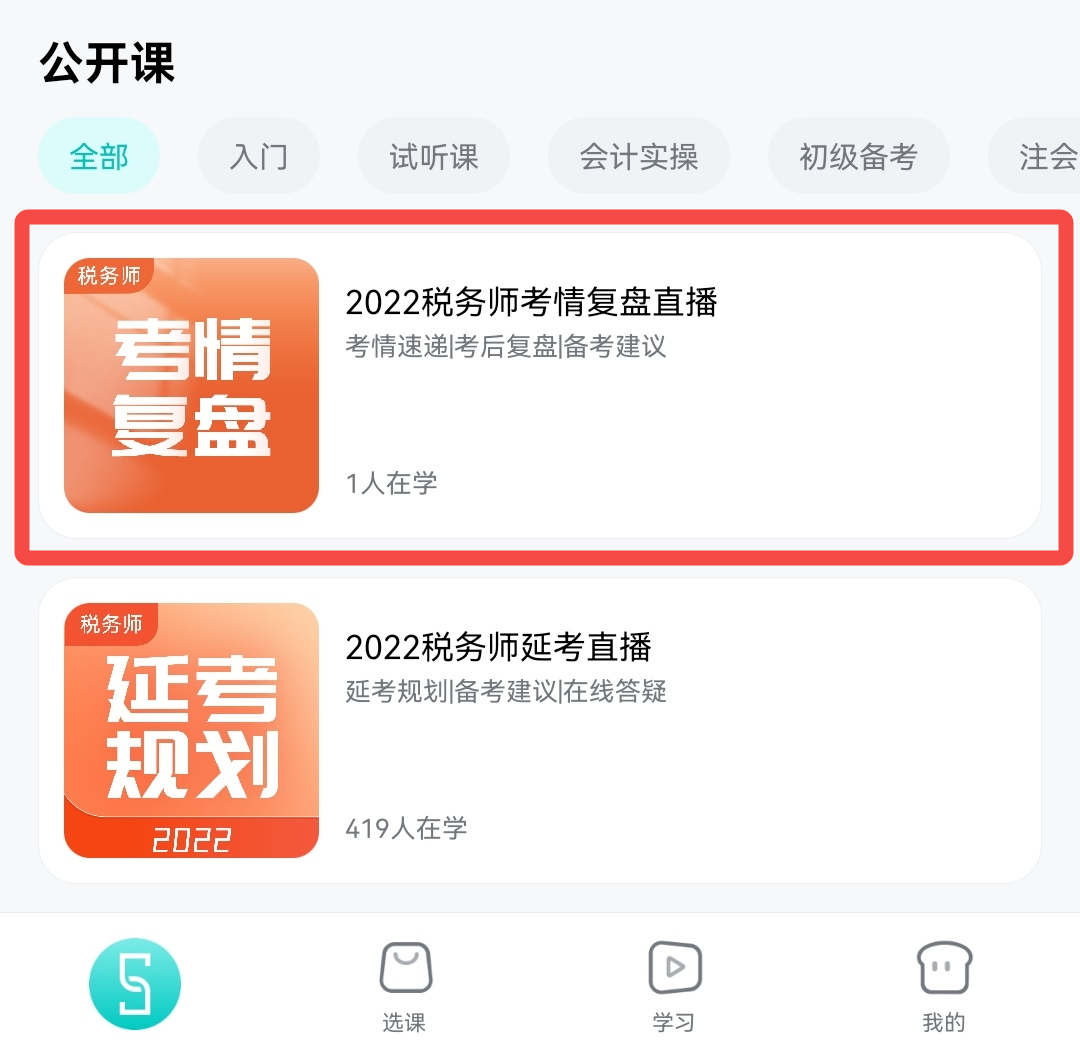Select the 全部 category chip
1080x1056 pixels.
pyautogui.click(x=99, y=157)
